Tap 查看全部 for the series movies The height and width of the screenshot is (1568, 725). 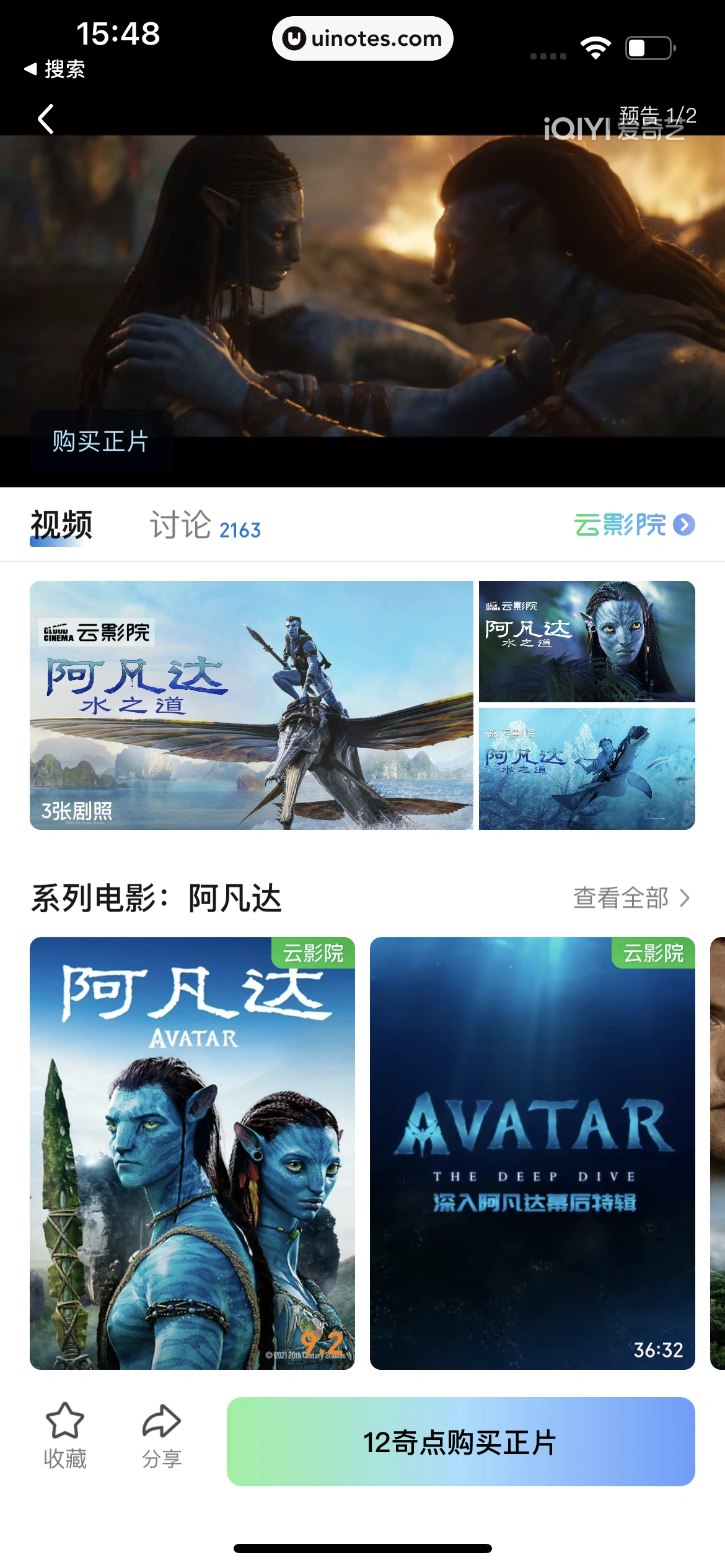tap(631, 898)
